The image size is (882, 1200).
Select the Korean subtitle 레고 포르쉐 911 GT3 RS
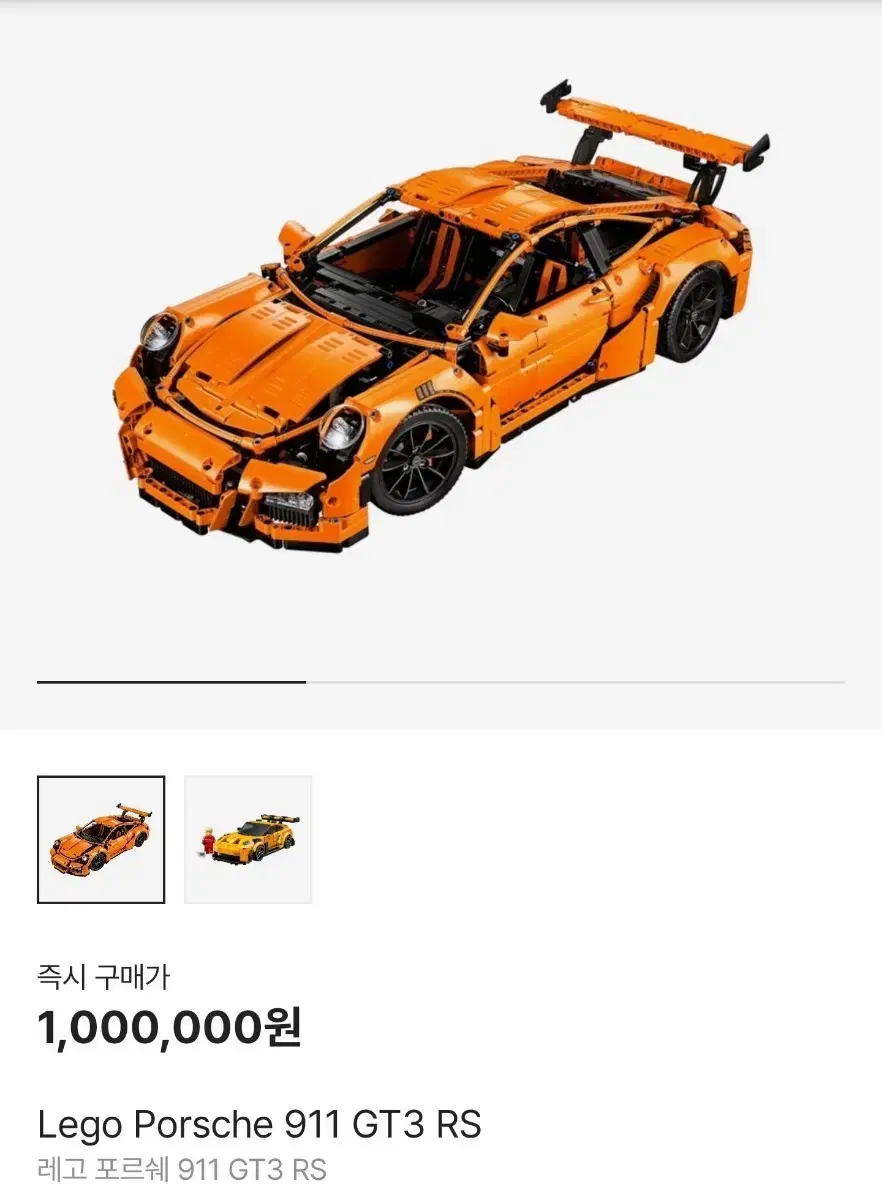[183, 1166]
